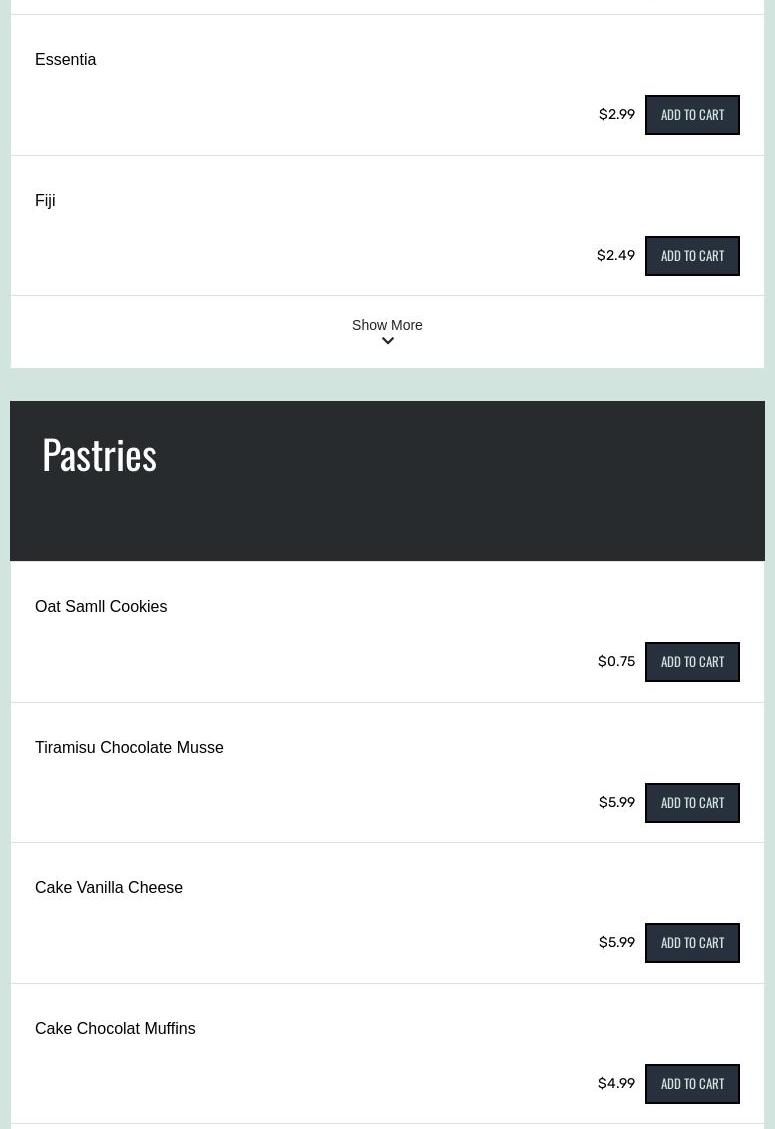Add Tiramisu Chocolate Musse to cart

692,803
